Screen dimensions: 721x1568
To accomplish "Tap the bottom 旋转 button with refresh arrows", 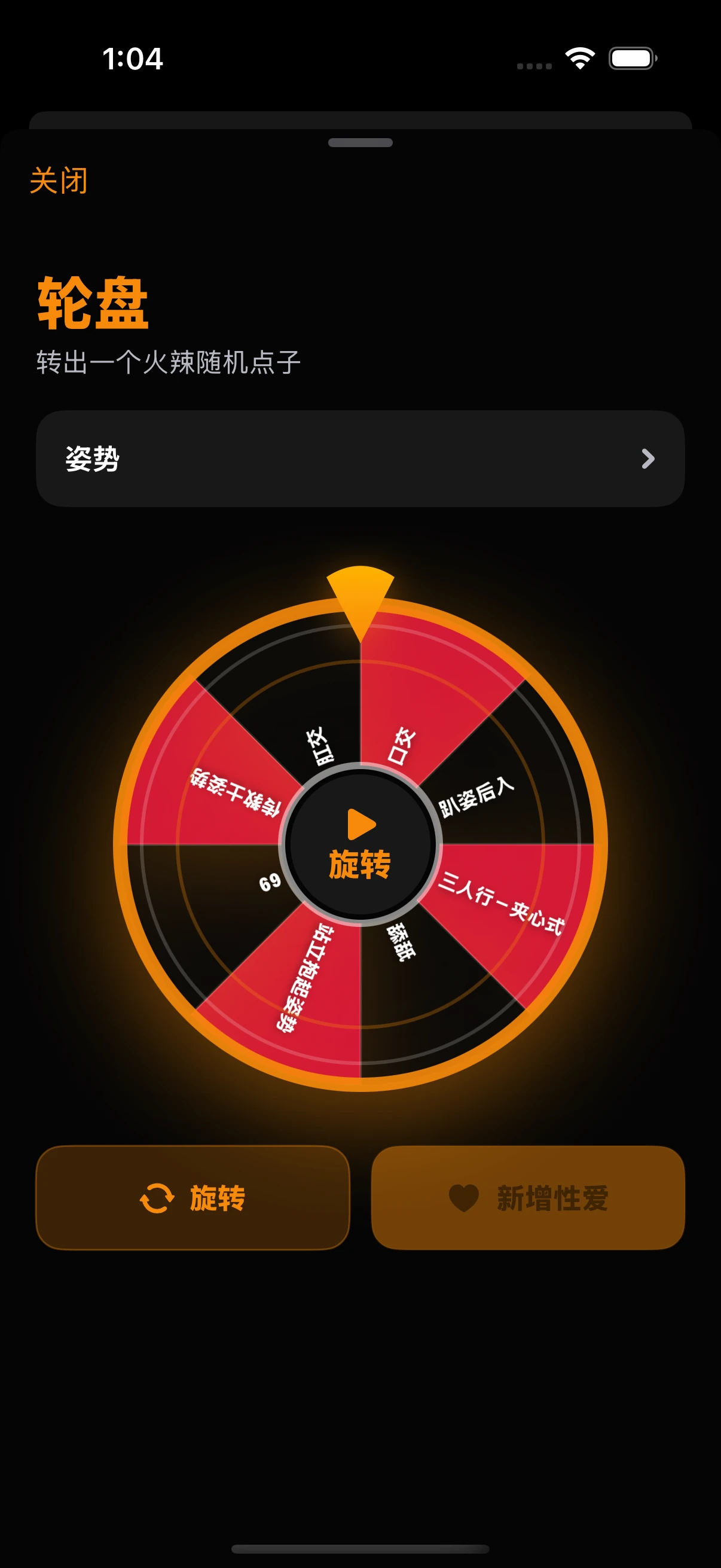I will point(193,1197).
